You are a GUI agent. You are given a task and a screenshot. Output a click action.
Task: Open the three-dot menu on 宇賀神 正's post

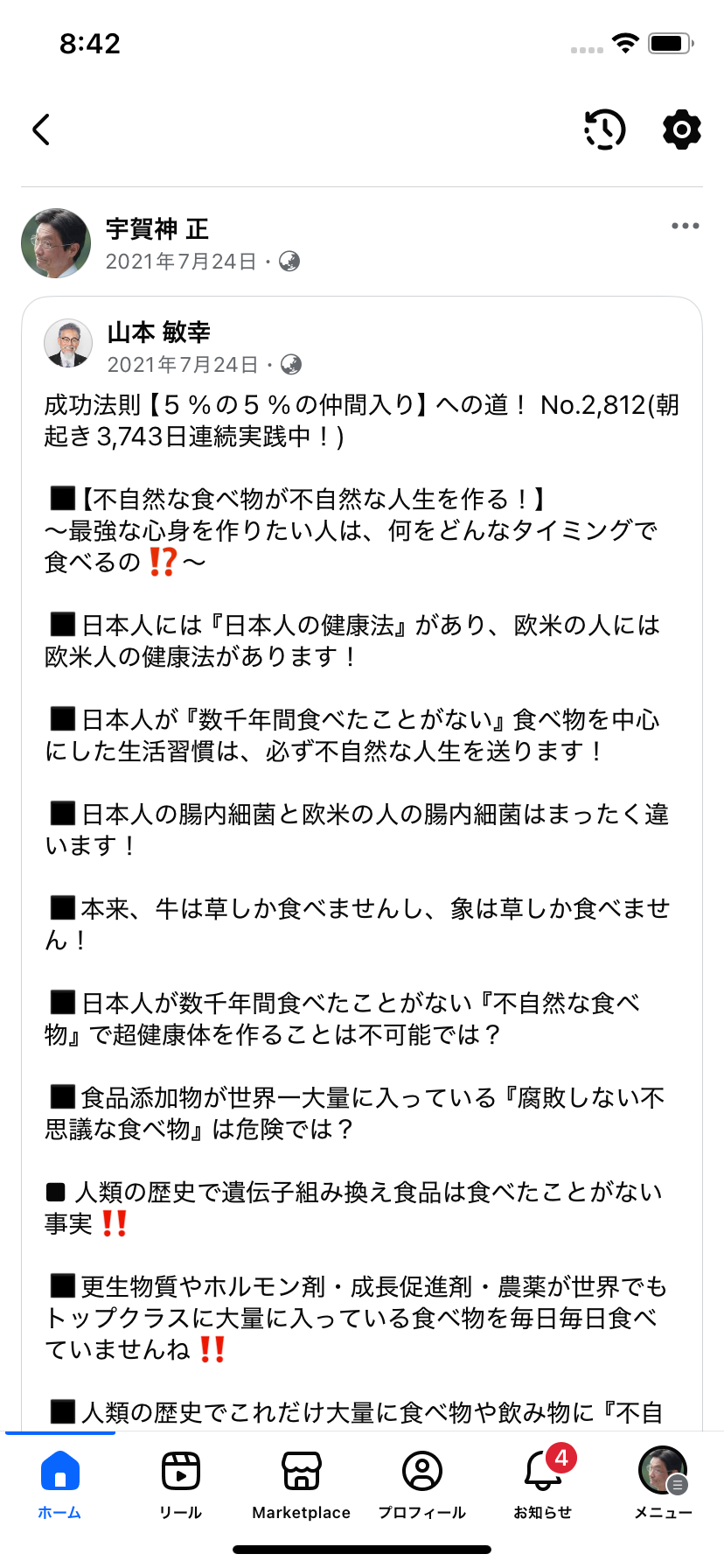(685, 227)
